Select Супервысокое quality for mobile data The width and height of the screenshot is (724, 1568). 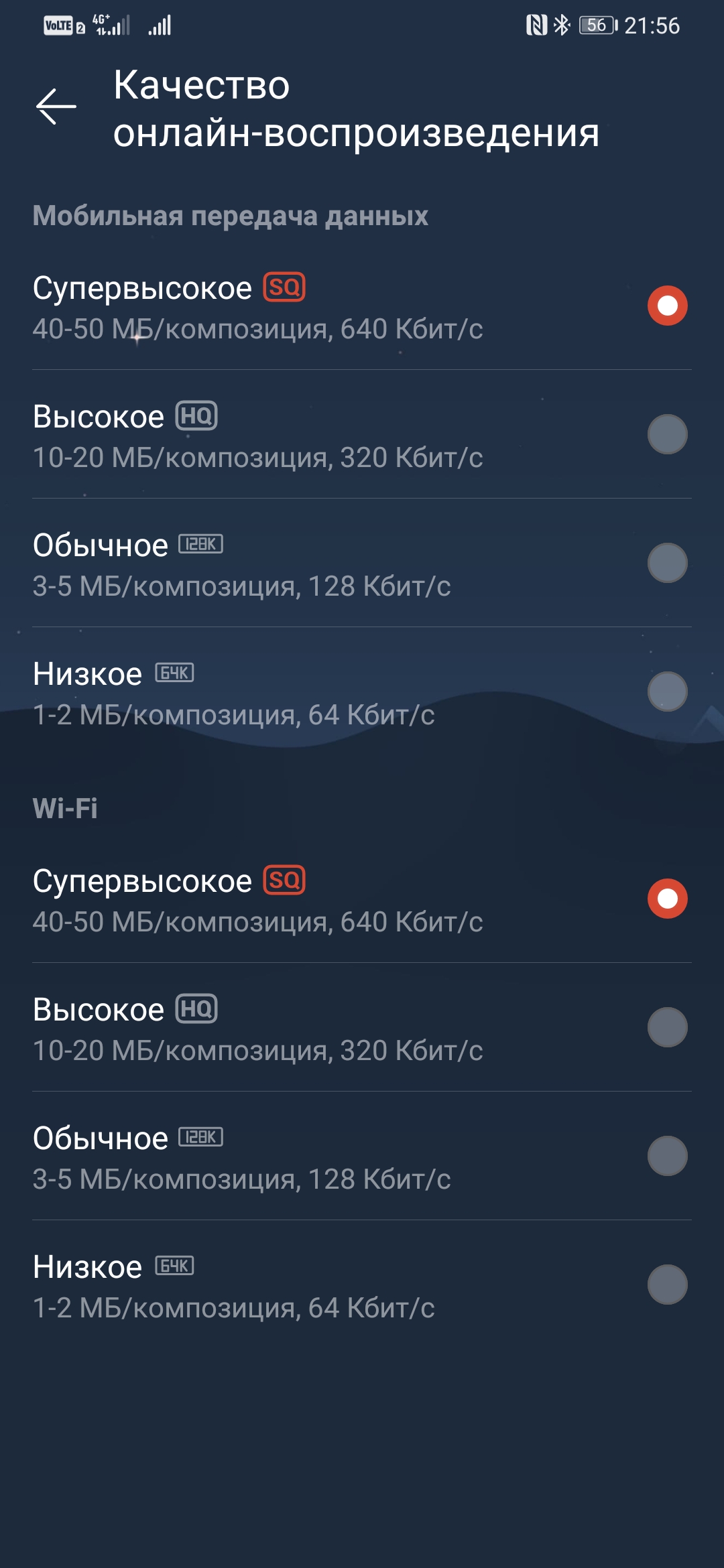pyautogui.click(x=667, y=306)
